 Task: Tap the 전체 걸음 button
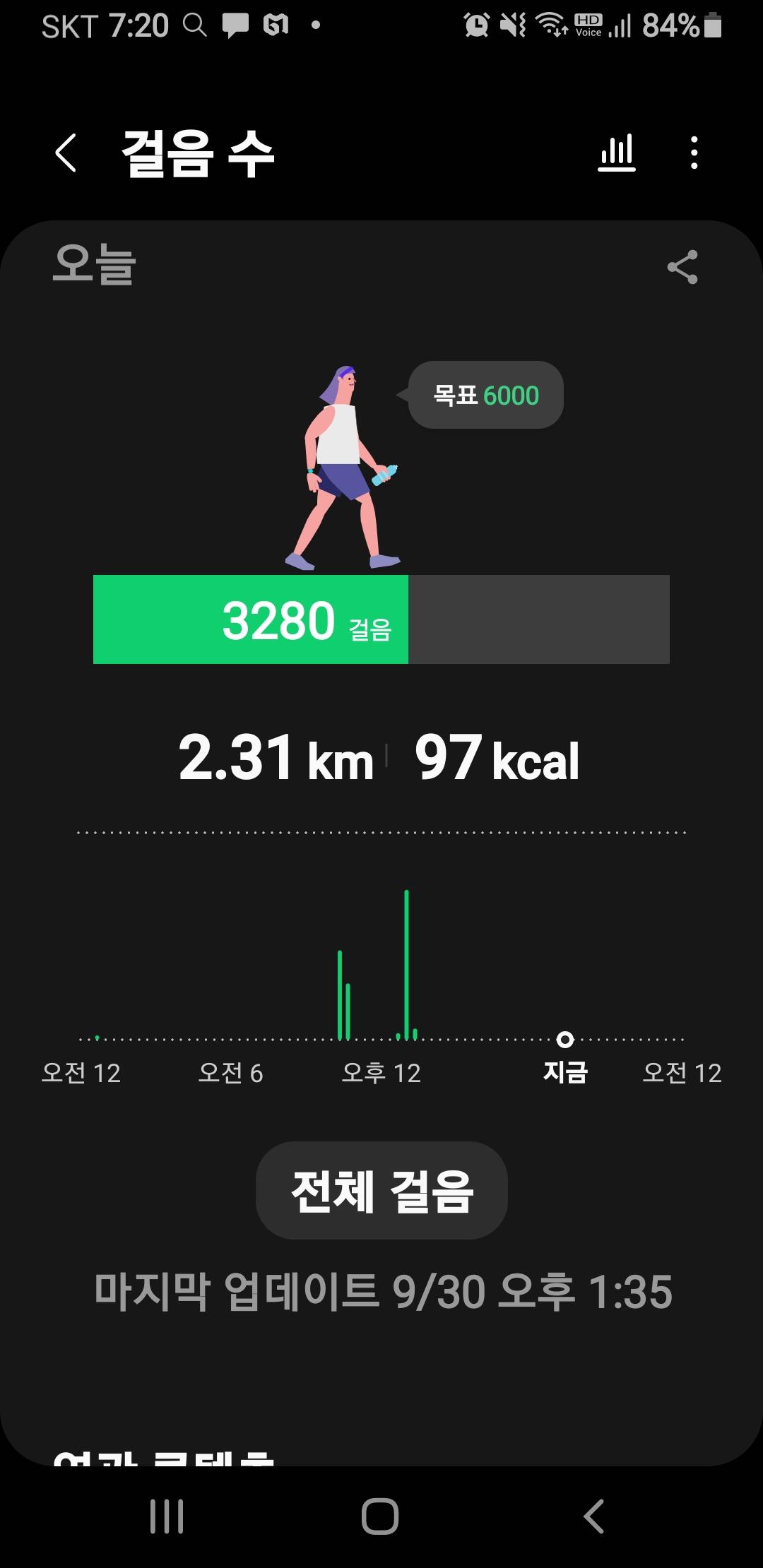click(381, 1191)
